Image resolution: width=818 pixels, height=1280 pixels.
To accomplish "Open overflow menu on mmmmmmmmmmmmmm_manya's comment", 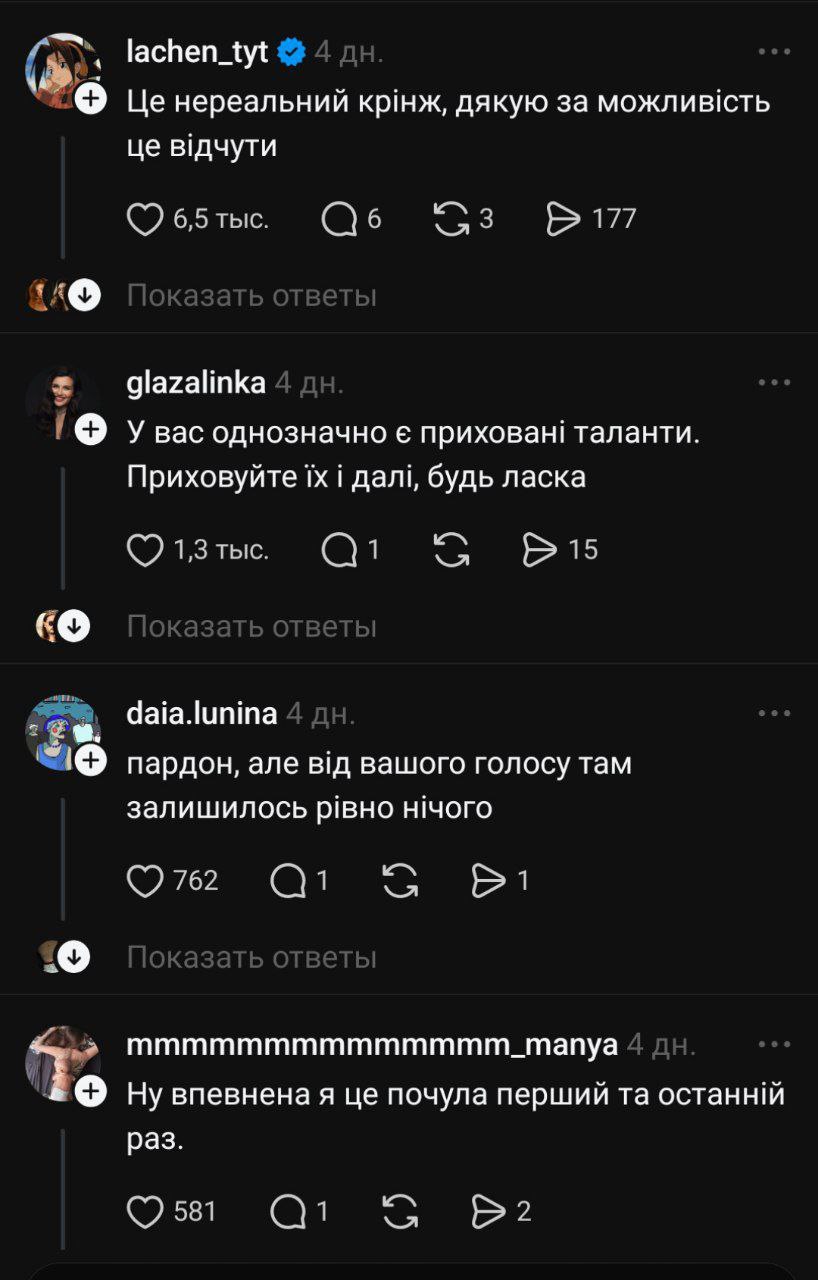I will (x=774, y=1045).
